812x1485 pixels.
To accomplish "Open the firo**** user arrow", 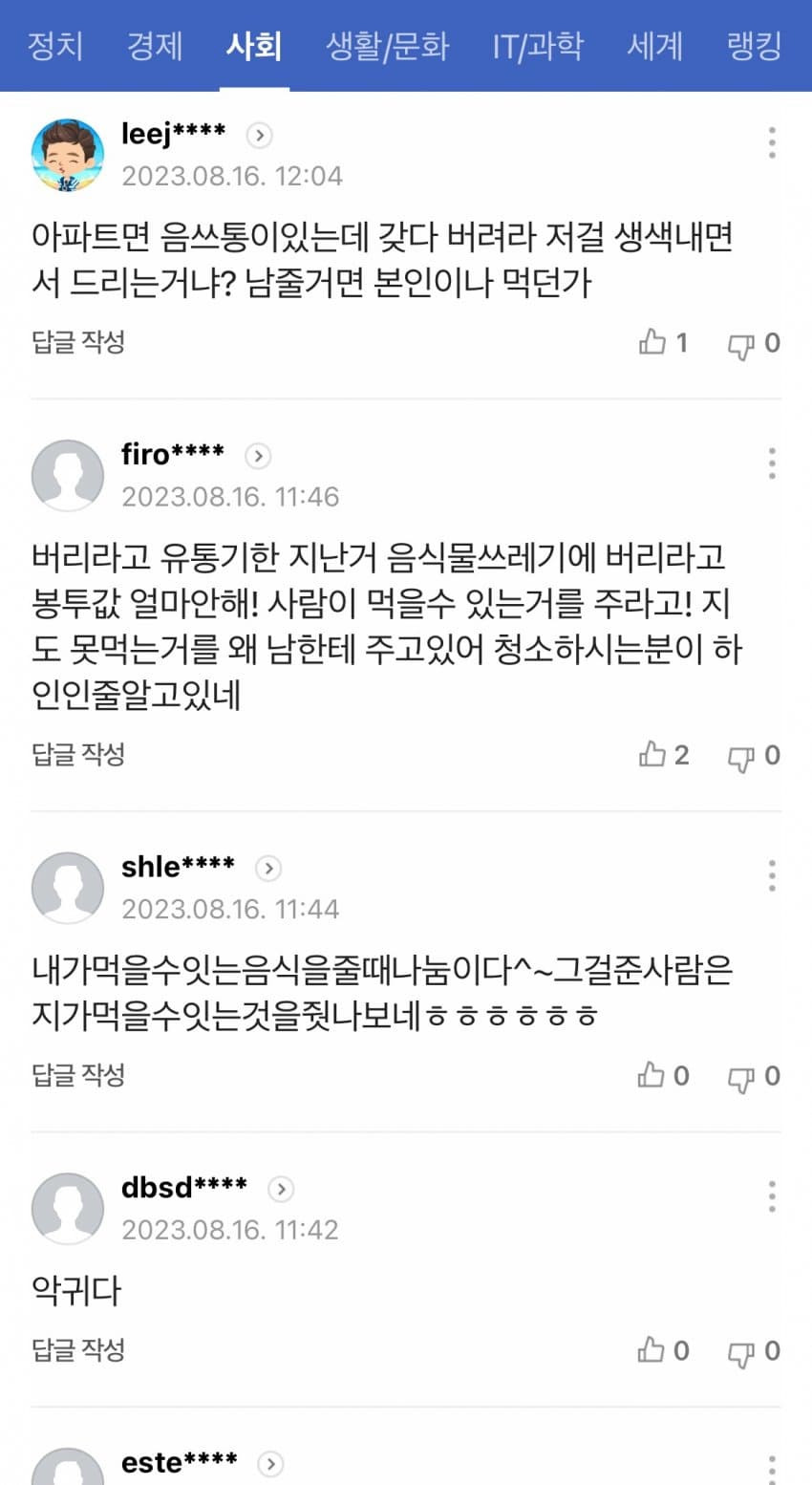I will tap(258, 457).
